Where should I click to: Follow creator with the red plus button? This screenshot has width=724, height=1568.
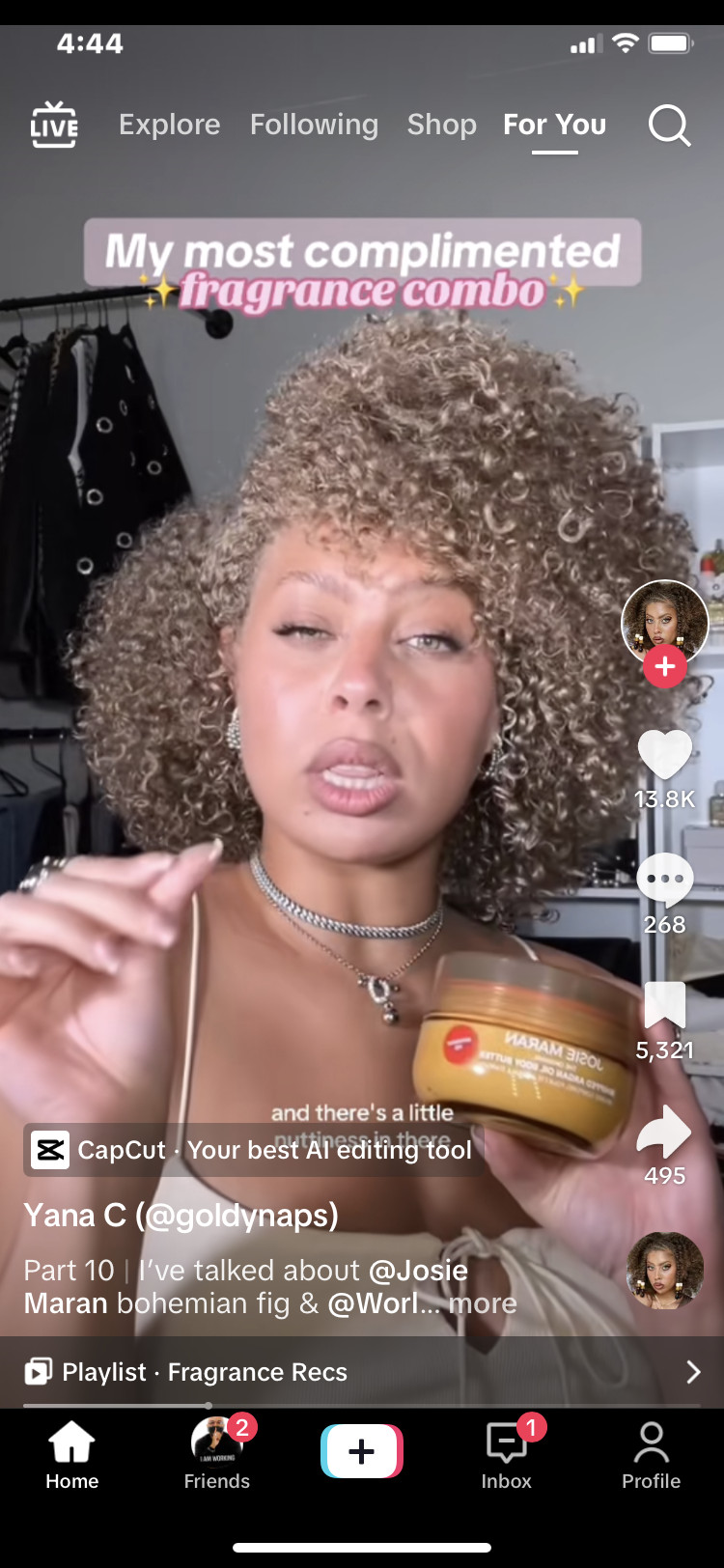(665, 666)
